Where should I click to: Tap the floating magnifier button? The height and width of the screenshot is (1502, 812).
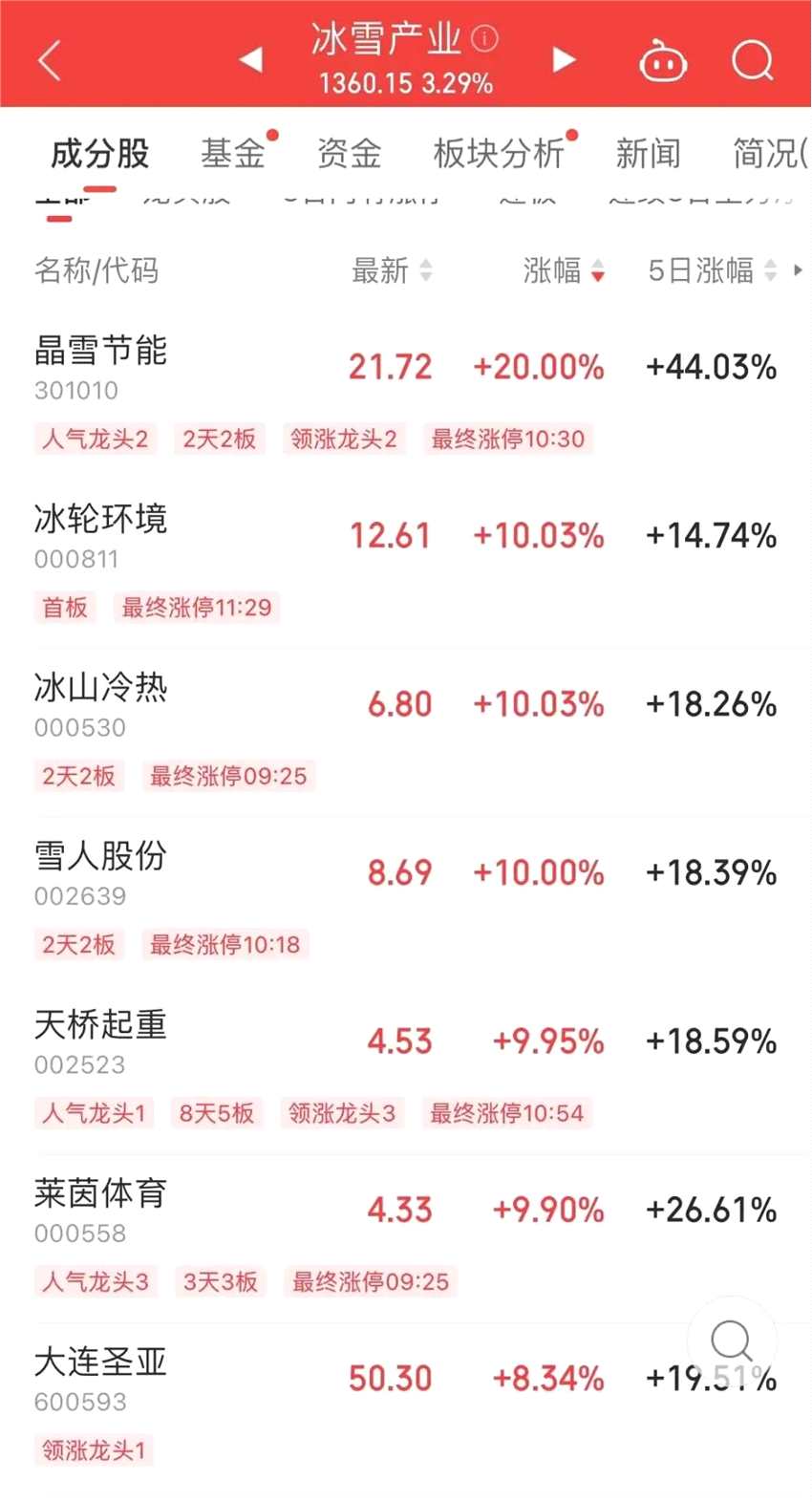[x=732, y=1340]
